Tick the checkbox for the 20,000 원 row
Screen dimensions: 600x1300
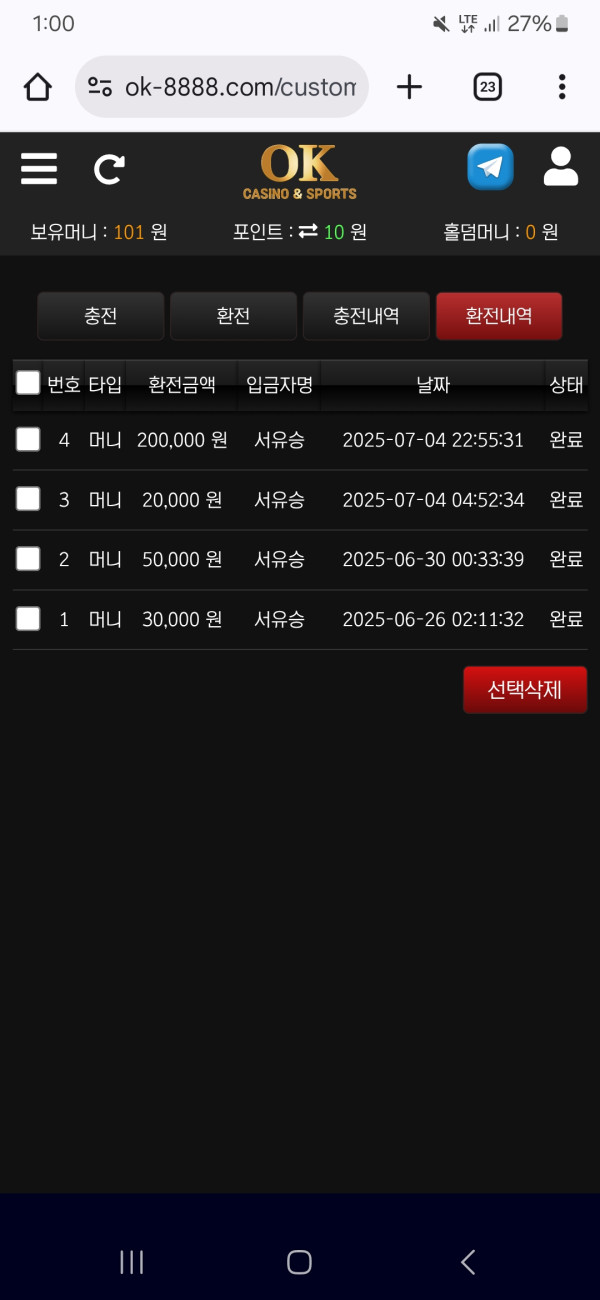click(x=28, y=499)
